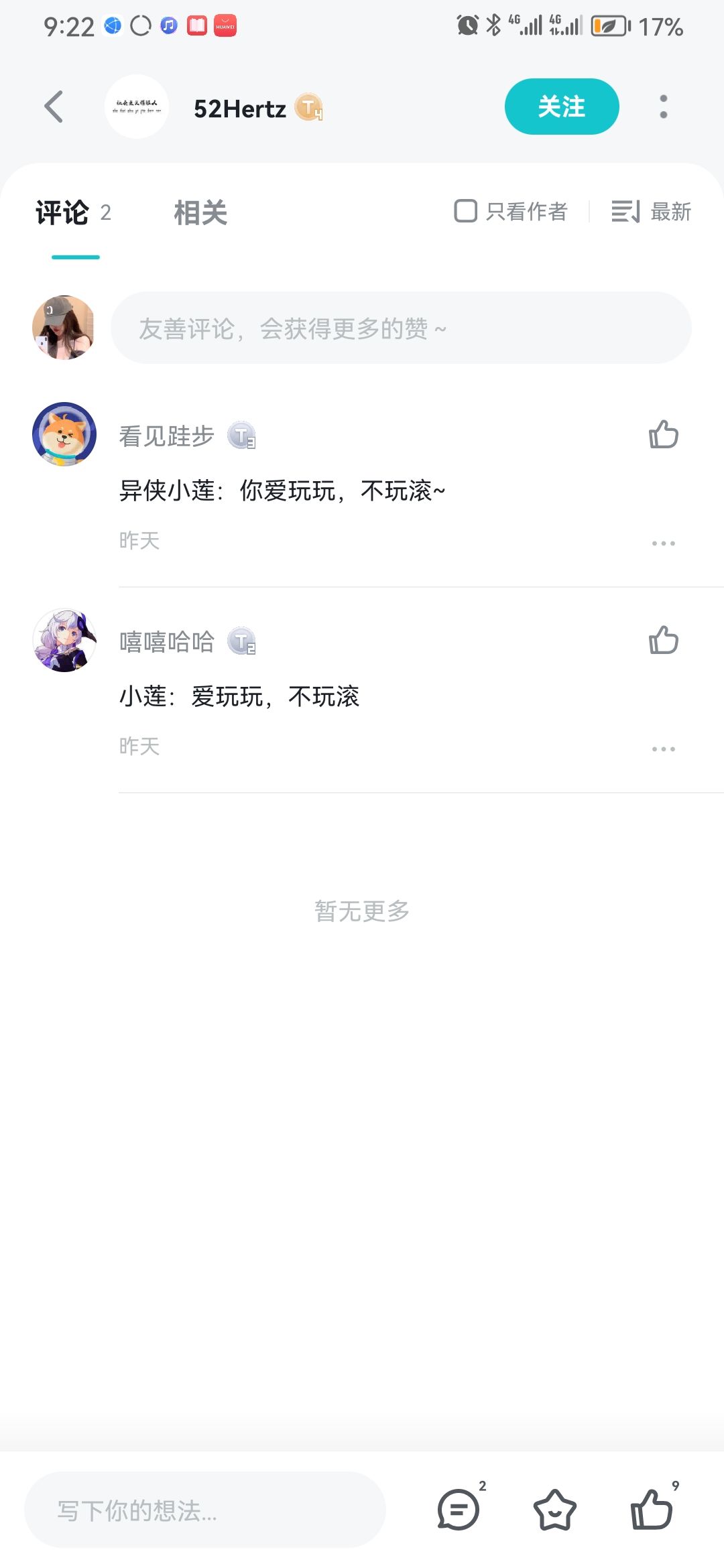
Task: Like the comment by 看见跬步
Action: (x=663, y=436)
